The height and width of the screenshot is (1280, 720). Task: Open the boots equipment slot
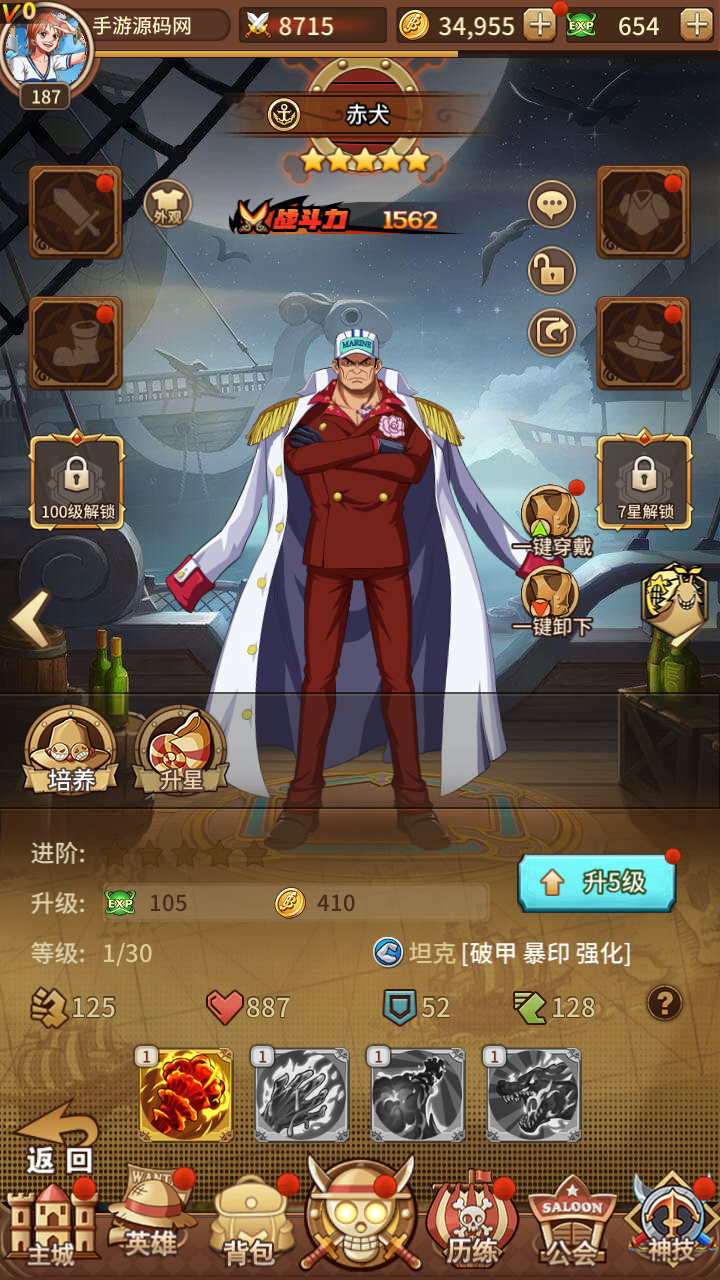75,343
